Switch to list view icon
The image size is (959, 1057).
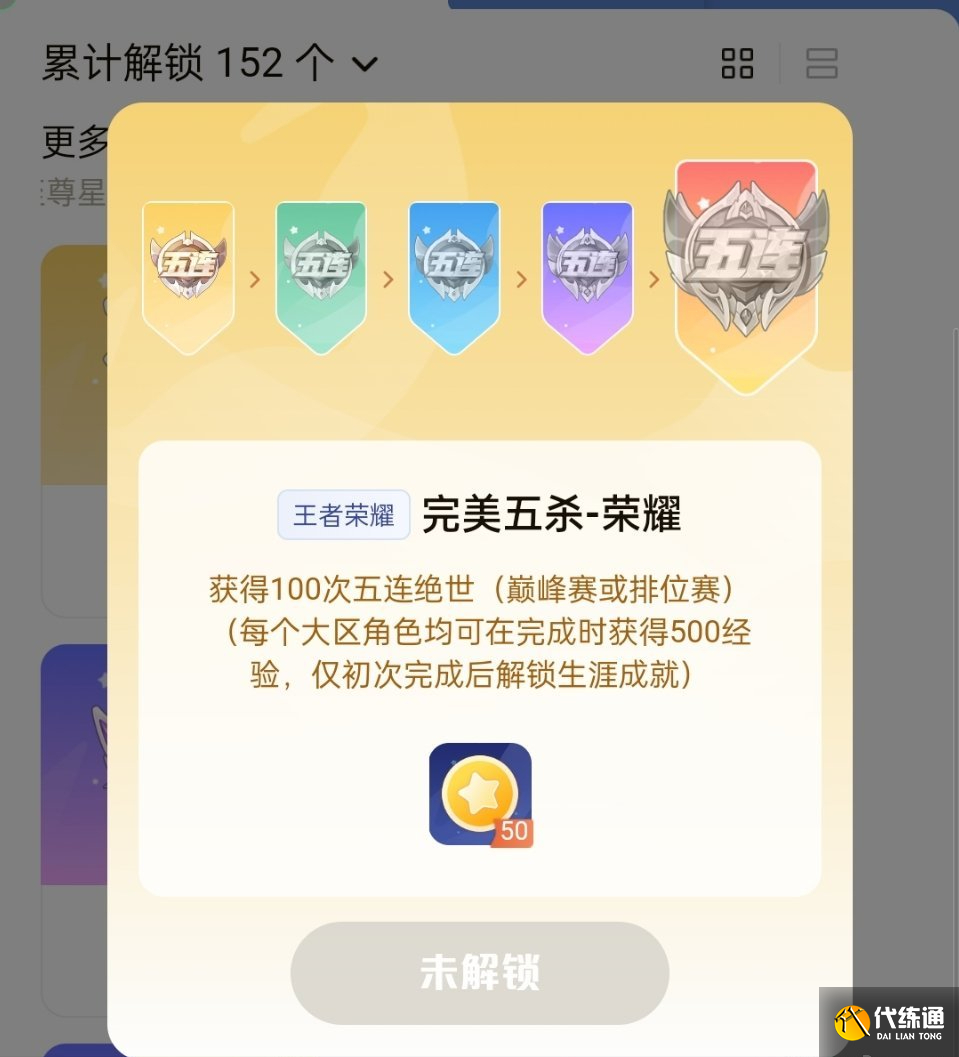(822, 63)
